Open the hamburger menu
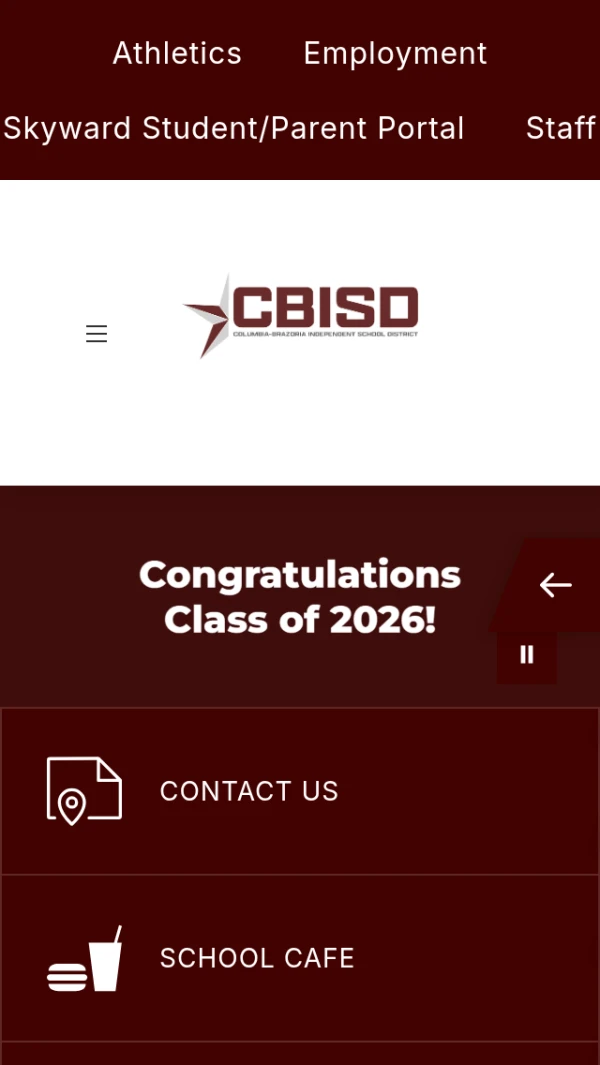 [96, 333]
